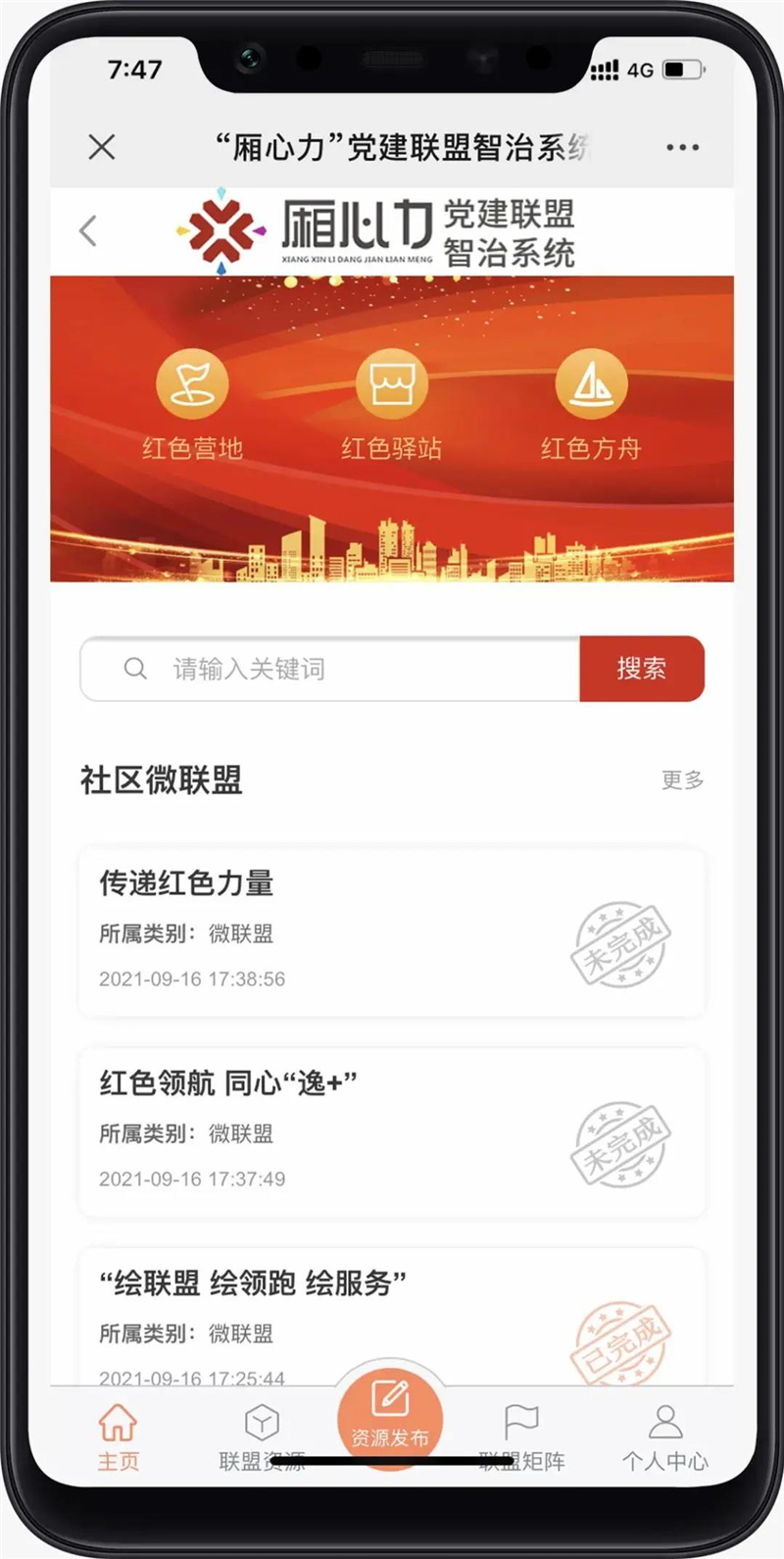The height and width of the screenshot is (1559, 784).
Task: View 更多 for 社区微联盟
Action: point(682,780)
